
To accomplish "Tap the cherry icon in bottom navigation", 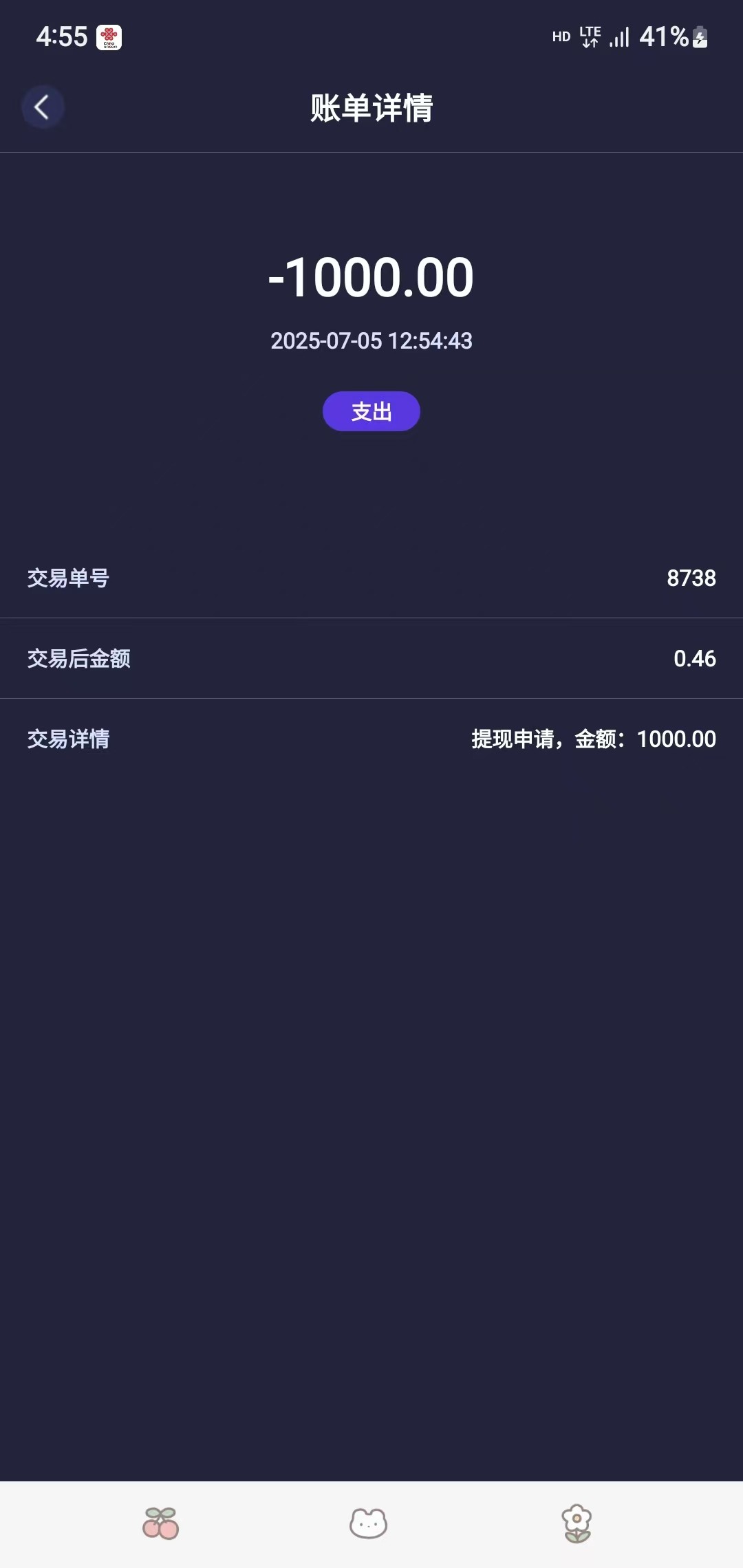I will 162,1524.
